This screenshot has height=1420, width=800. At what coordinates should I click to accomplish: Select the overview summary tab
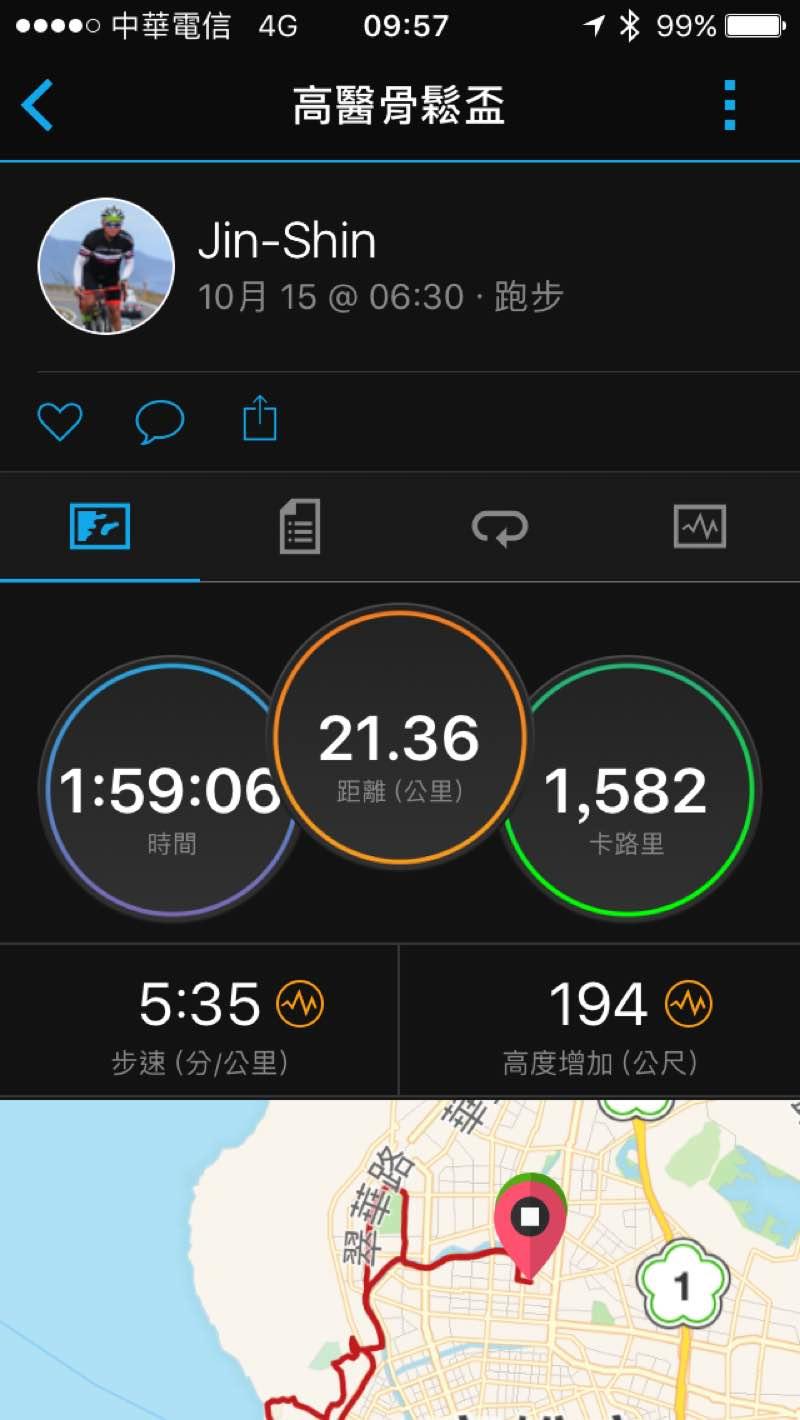(x=100, y=526)
